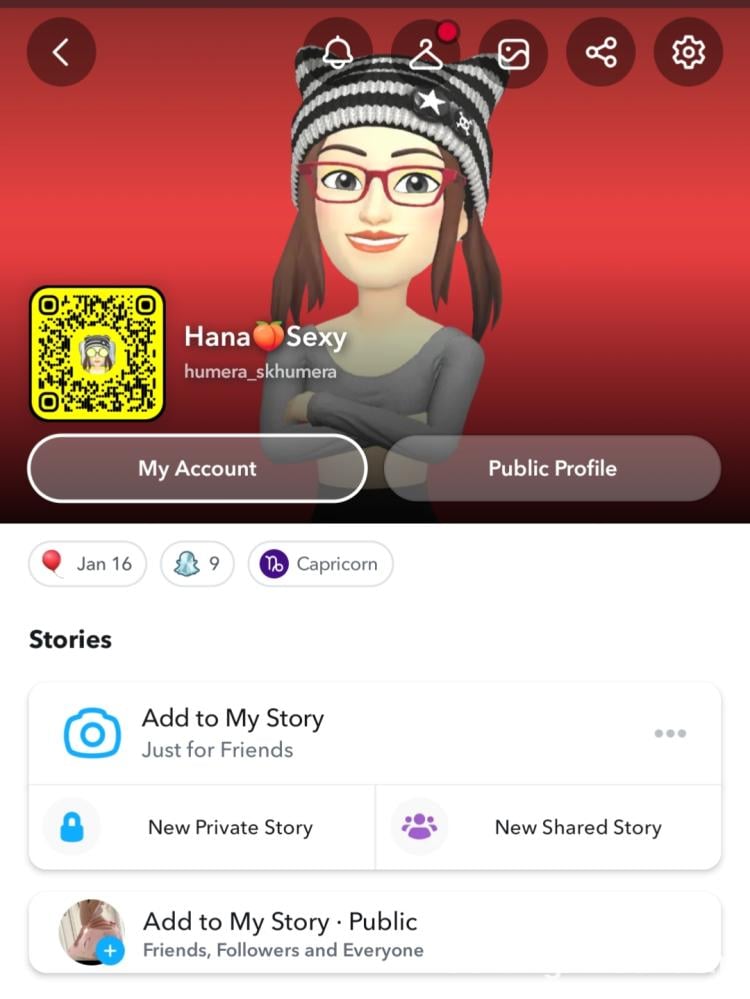The image size is (750, 999).
Task: Tap the Jan 16 birthday chip
Action: coord(87,564)
